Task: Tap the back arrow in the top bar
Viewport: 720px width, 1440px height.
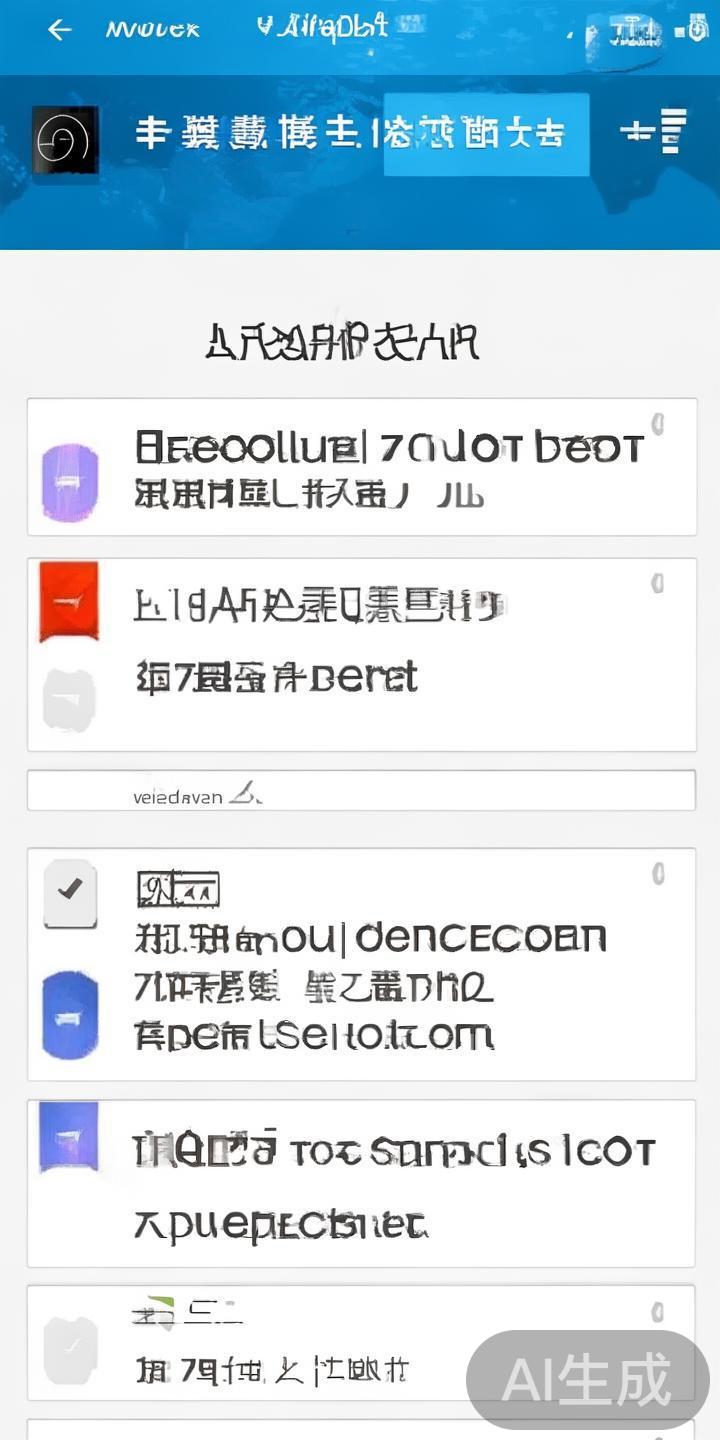Action: [x=60, y=30]
